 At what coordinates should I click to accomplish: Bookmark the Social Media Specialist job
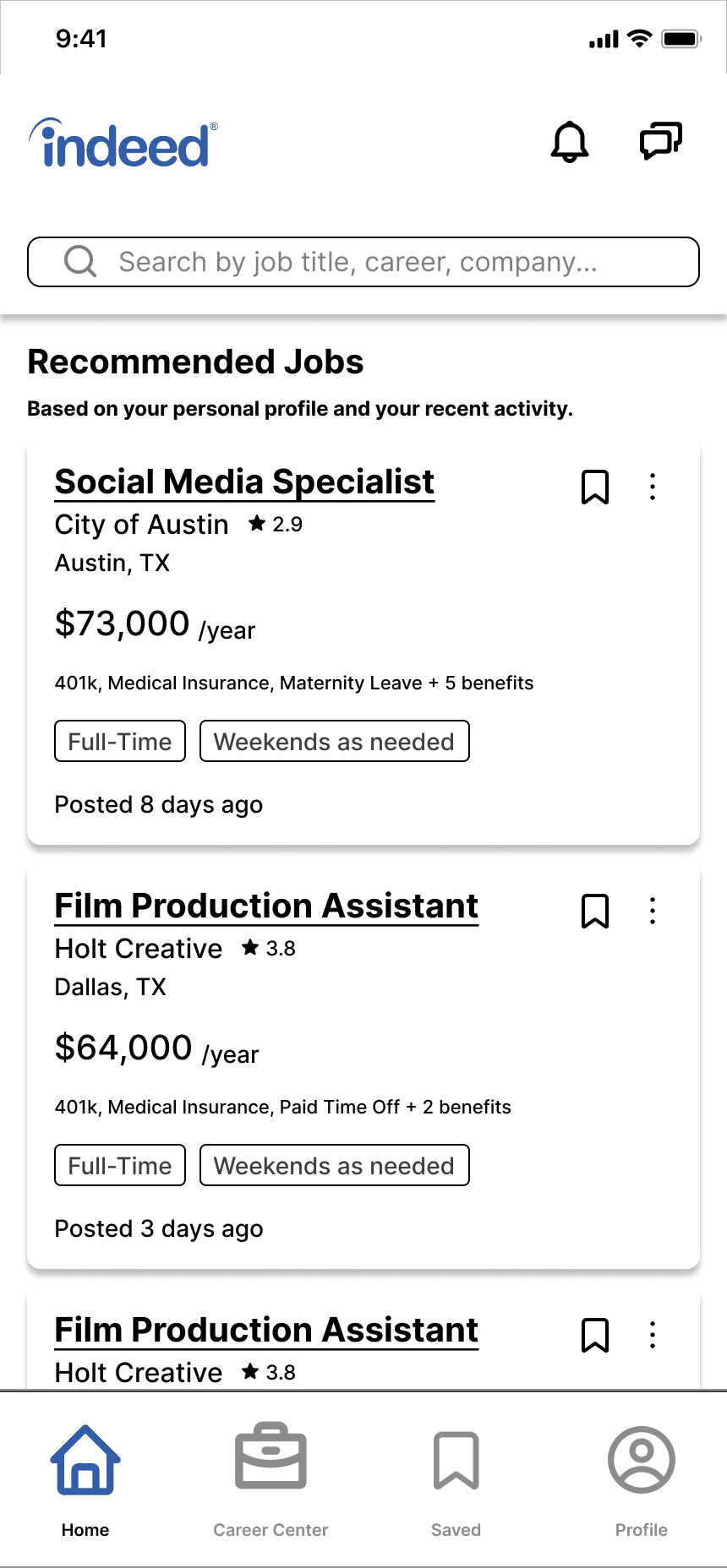point(595,487)
